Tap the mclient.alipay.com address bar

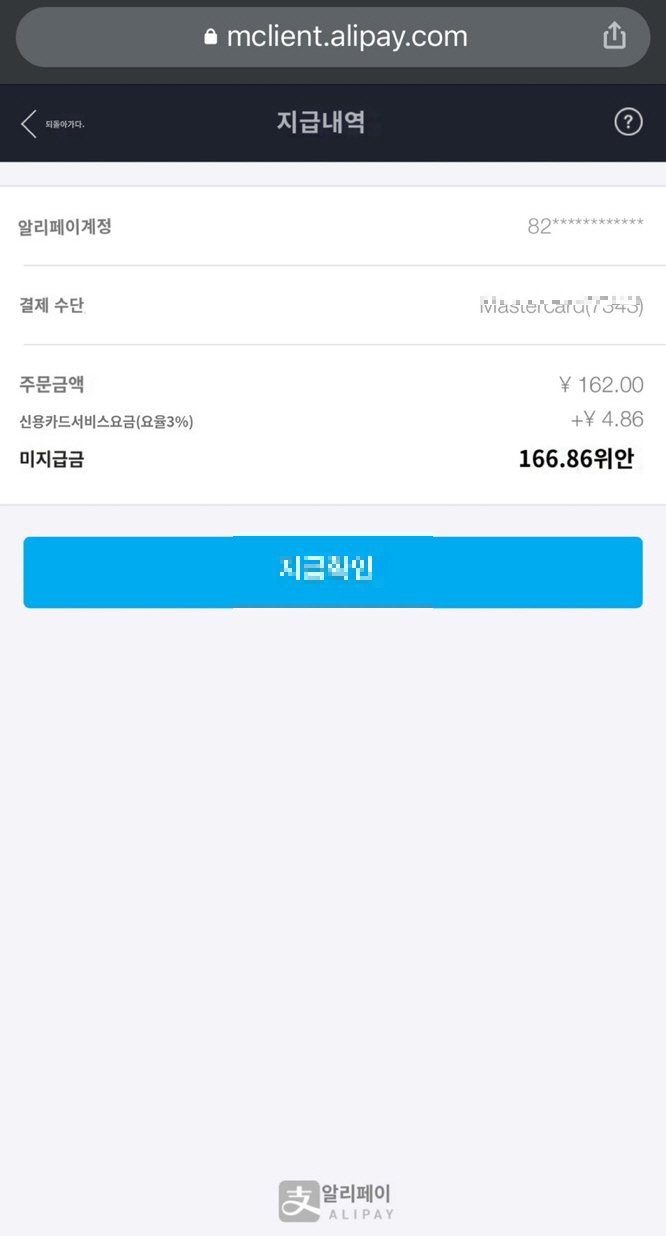(335, 37)
